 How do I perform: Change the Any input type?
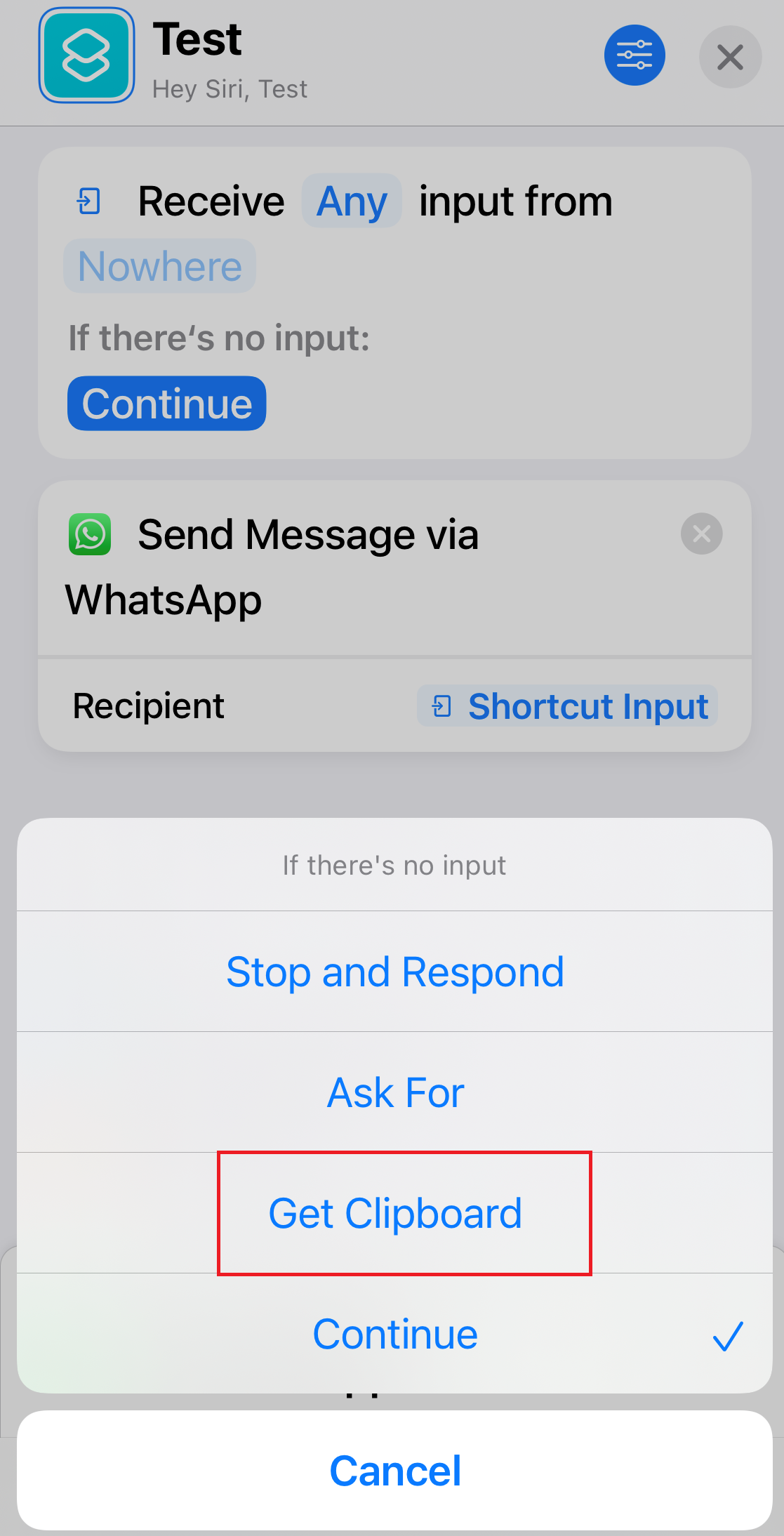pyautogui.click(x=352, y=201)
